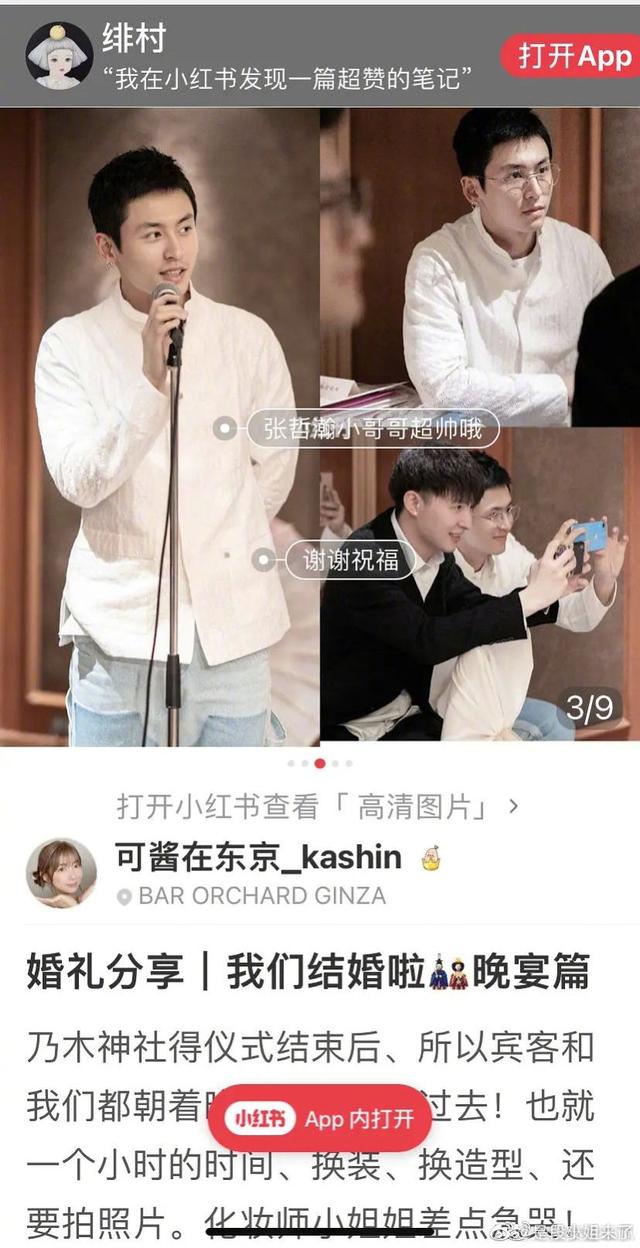Tap the carousel page indicator dots

[x=320, y=763]
